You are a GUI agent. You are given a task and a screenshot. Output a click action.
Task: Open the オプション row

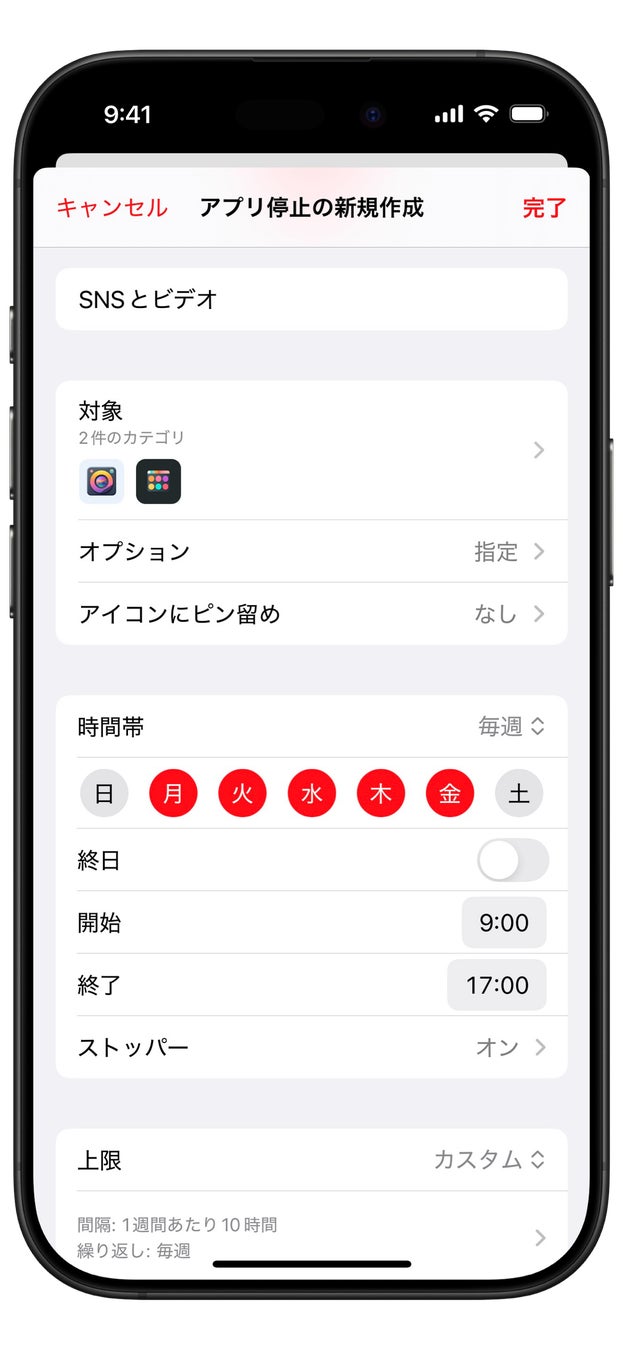(310, 551)
